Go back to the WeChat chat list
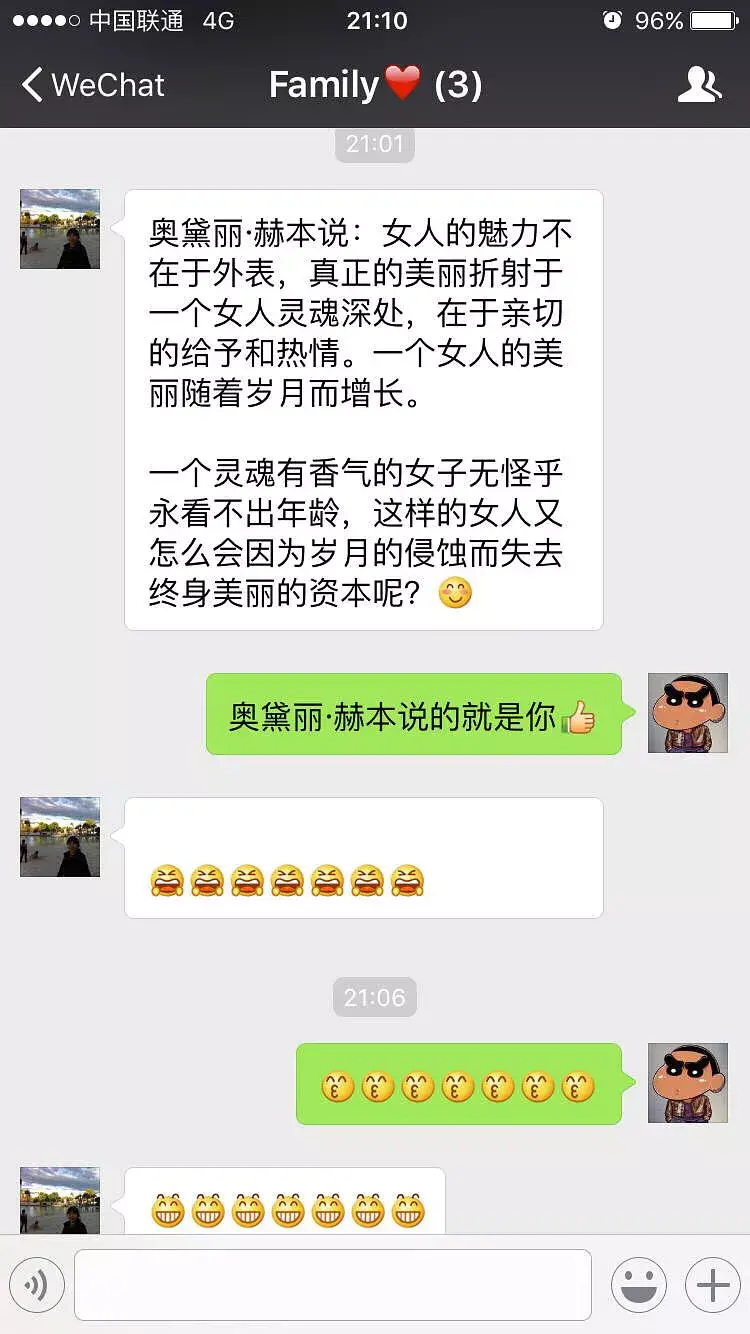750x1334 pixels. pos(92,85)
